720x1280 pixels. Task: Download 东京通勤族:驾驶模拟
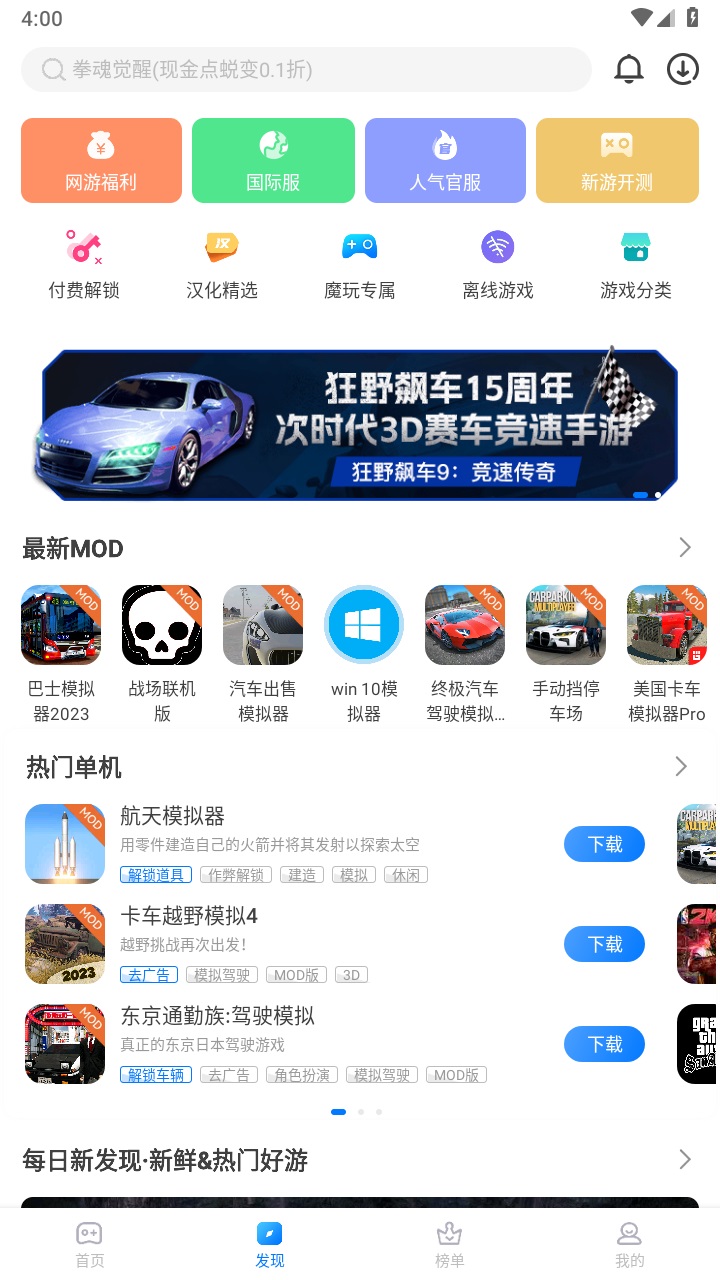(604, 1044)
